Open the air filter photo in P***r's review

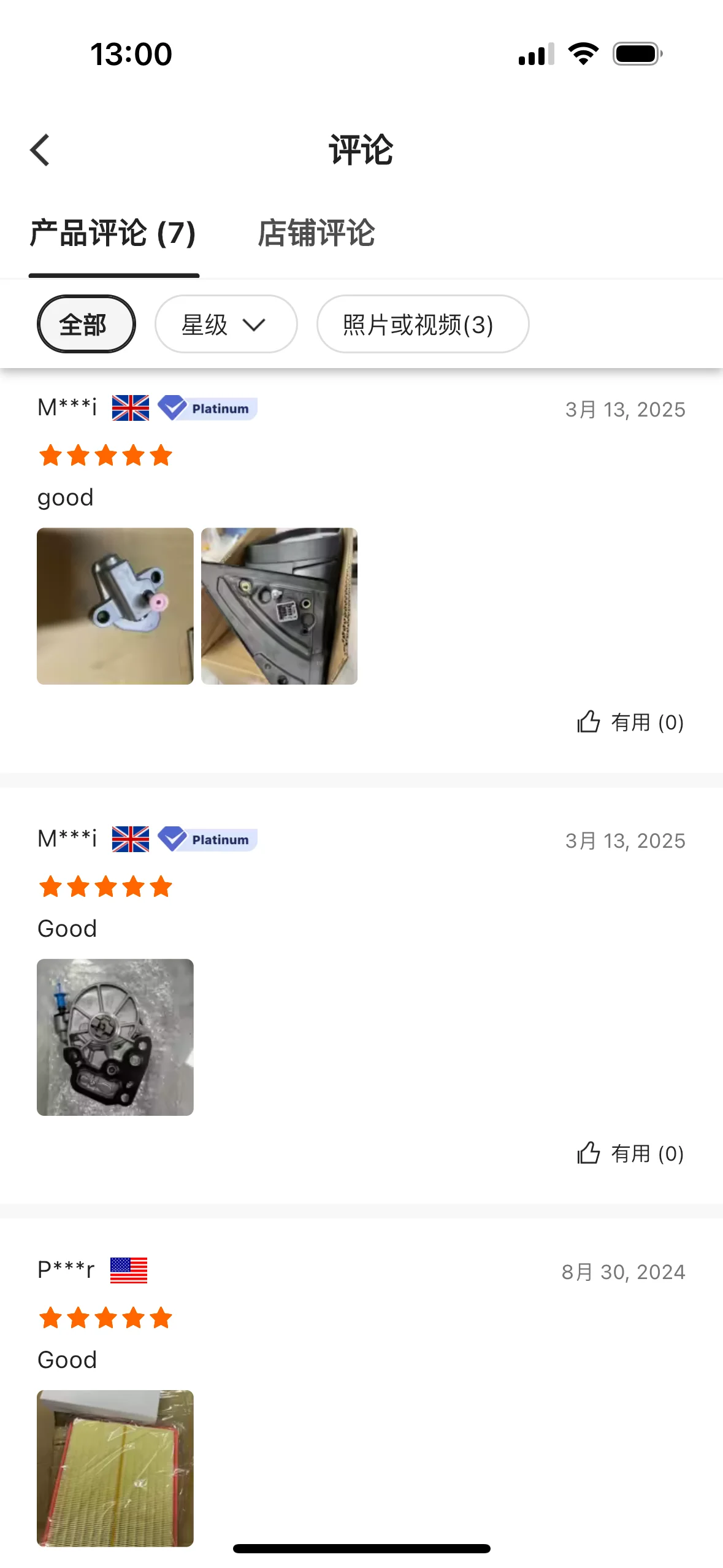click(115, 1469)
